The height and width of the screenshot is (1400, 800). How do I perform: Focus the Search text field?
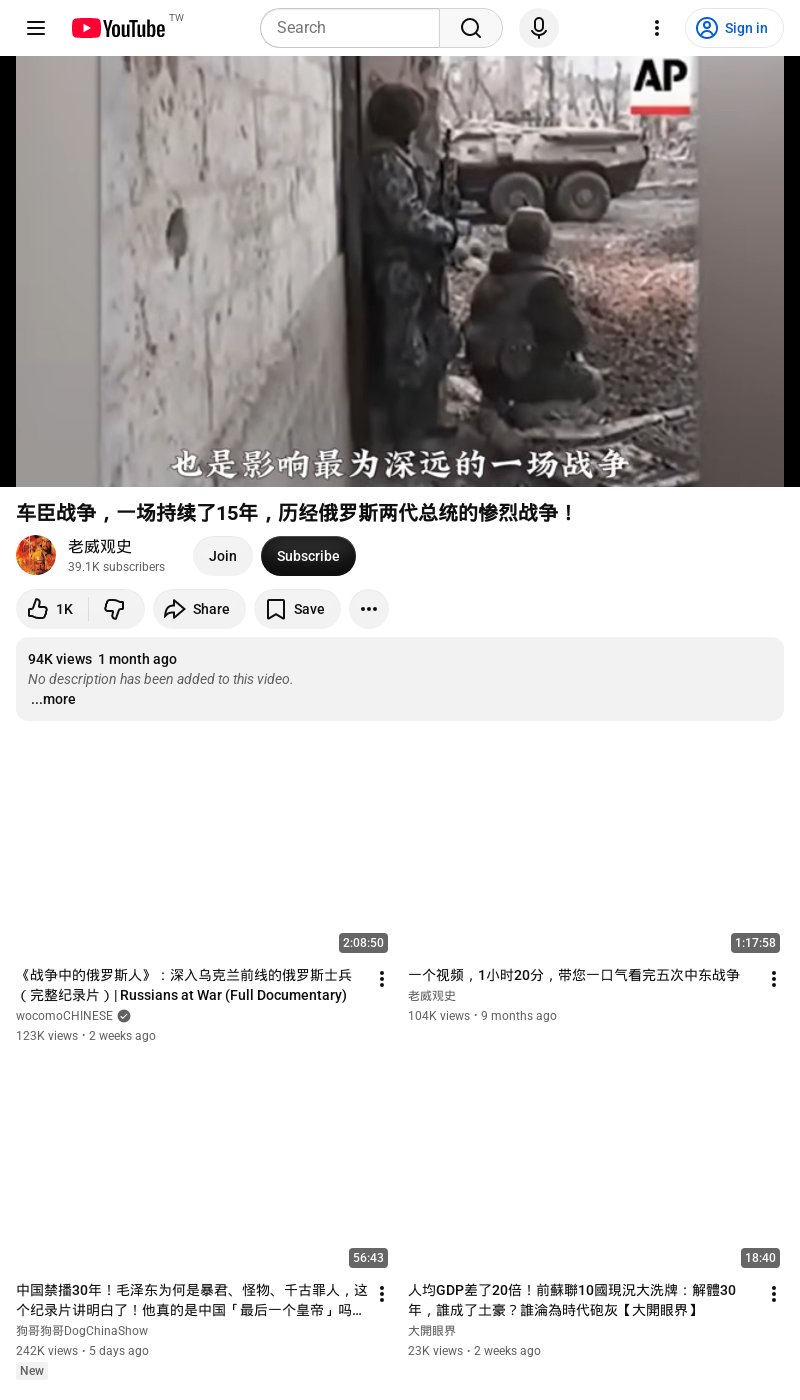350,28
